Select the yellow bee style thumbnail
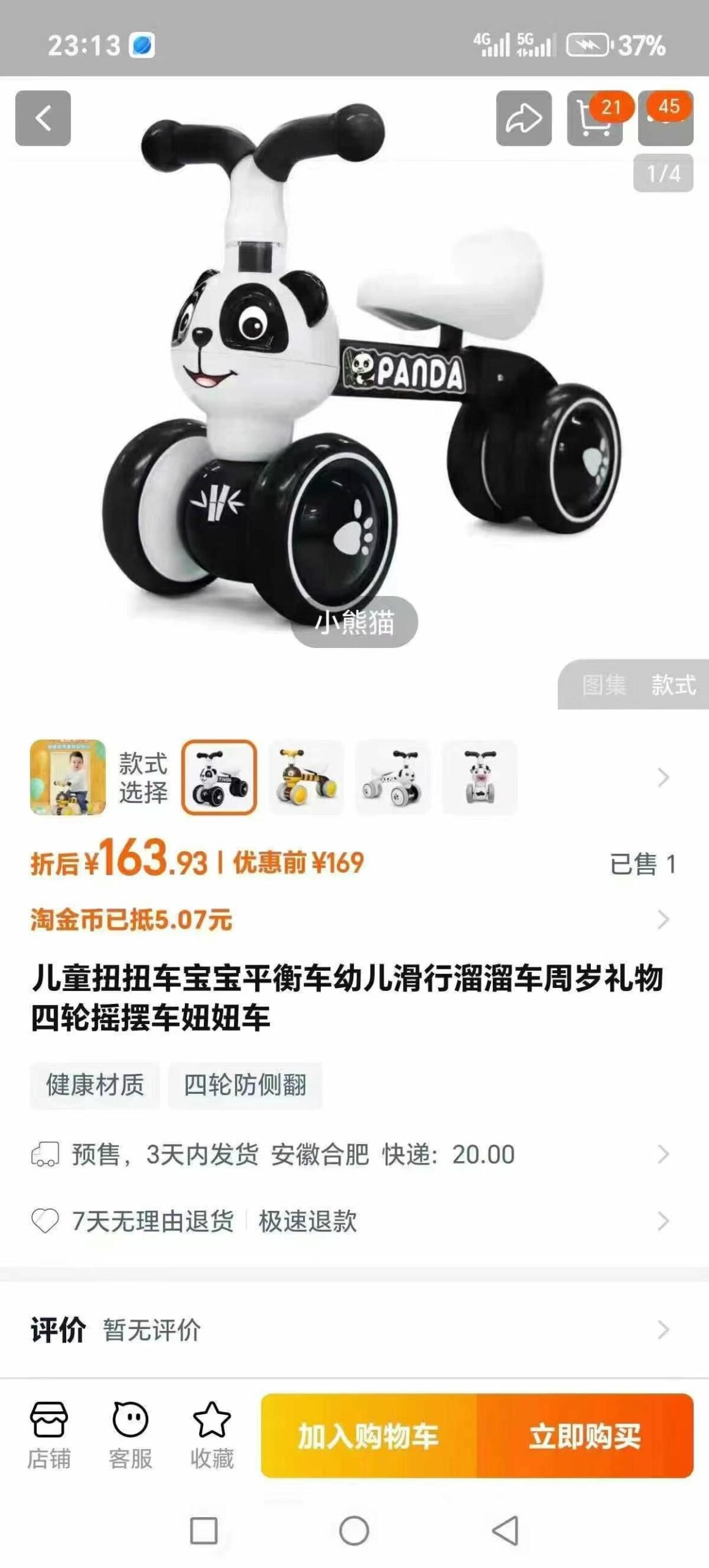Viewport: 709px width, 1568px height. click(306, 777)
